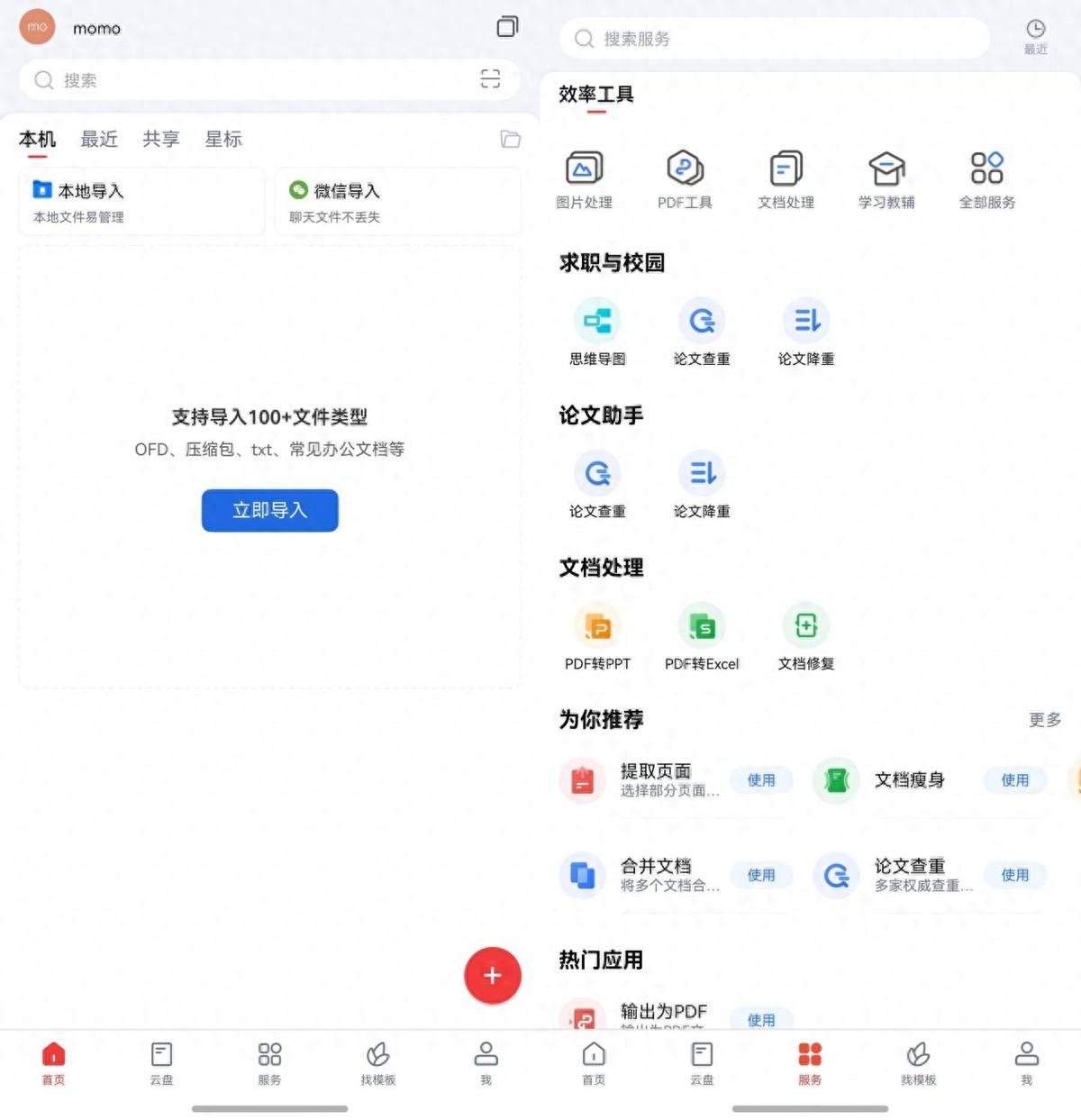Open the 本地导入 card
This screenshot has width=1081, height=1120.
[x=141, y=202]
